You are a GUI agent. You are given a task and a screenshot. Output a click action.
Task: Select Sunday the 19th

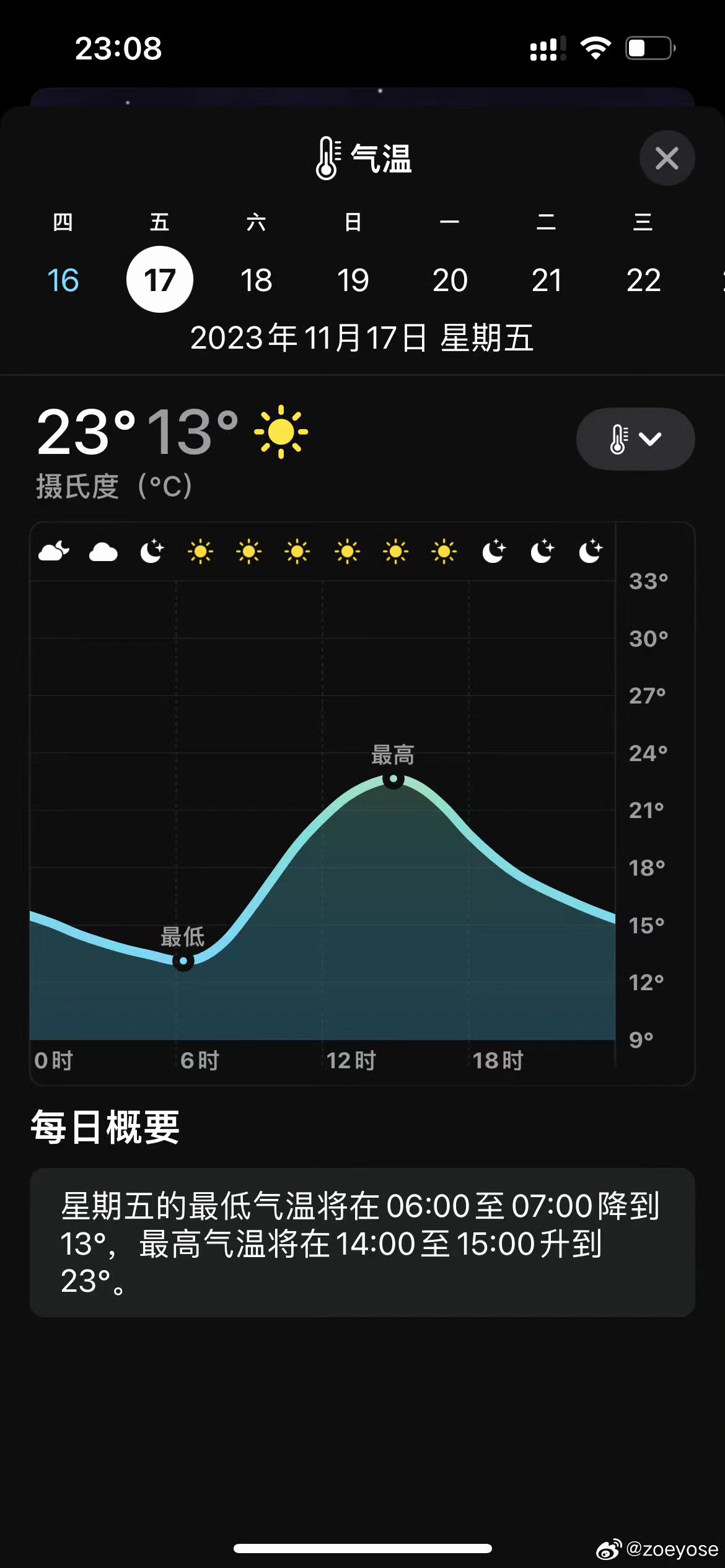(x=353, y=280)
